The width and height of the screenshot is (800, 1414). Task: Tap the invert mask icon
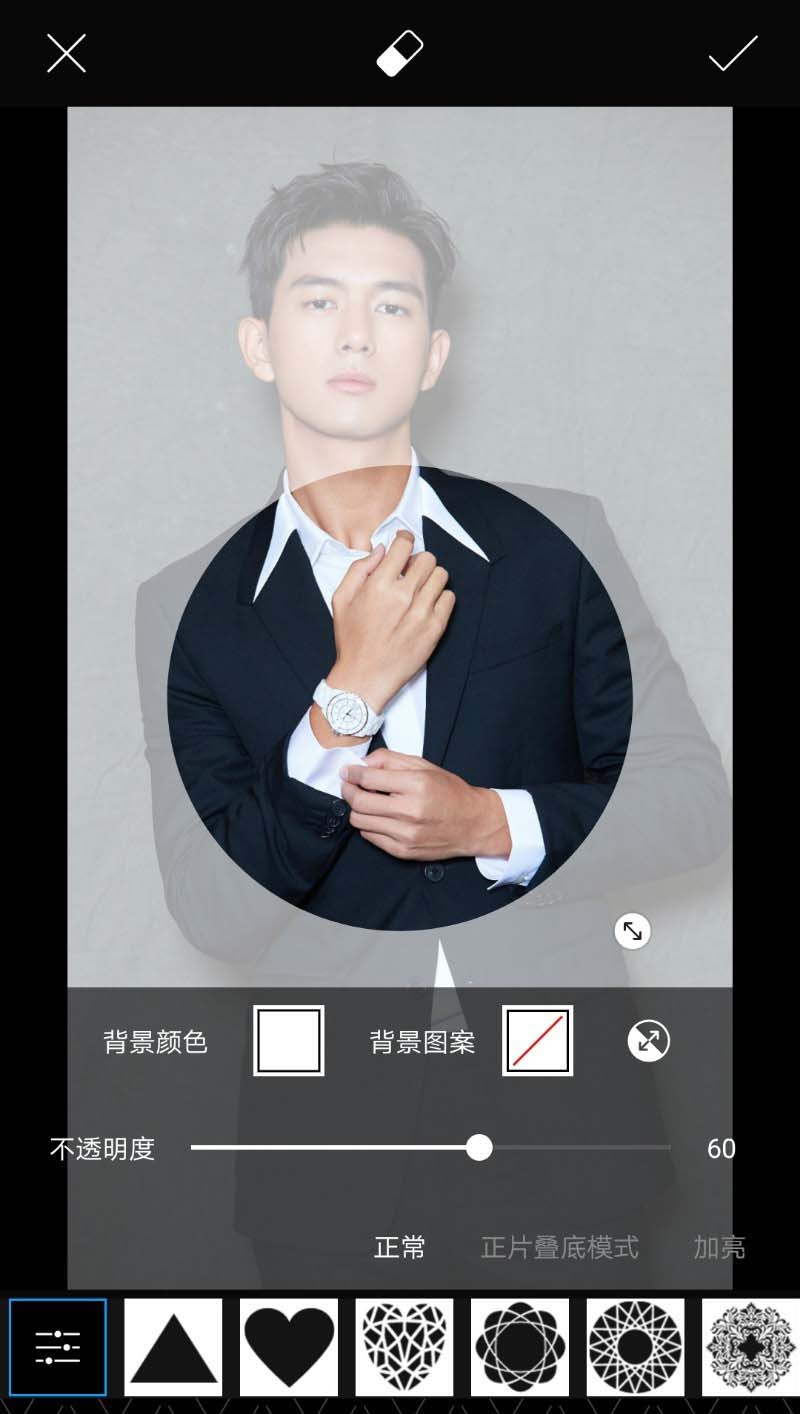coord(648,1041)
